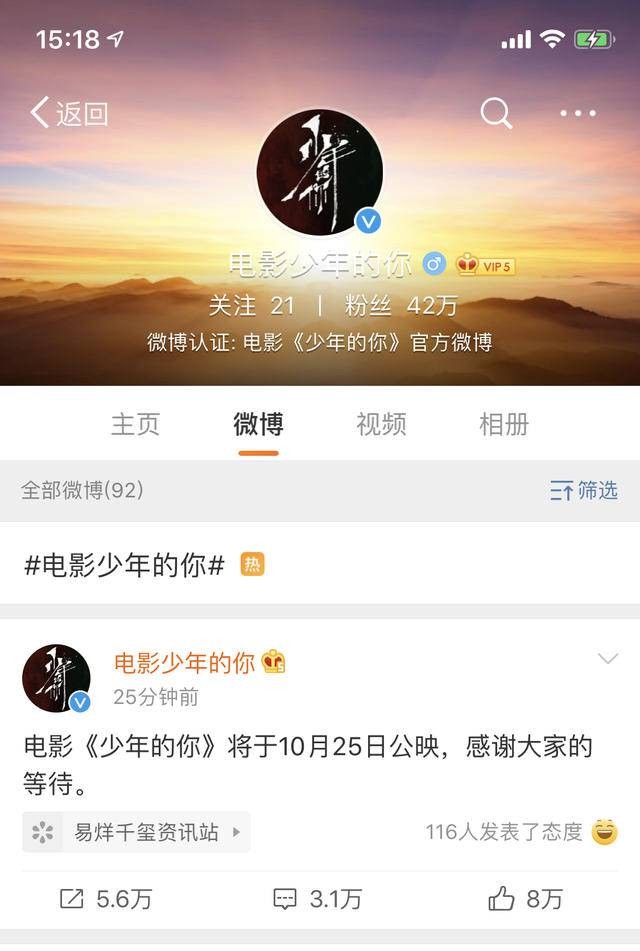Screen dimensions: 640x951
Task: Open the 筛选 filter options
Action: (x=585, y=490)
